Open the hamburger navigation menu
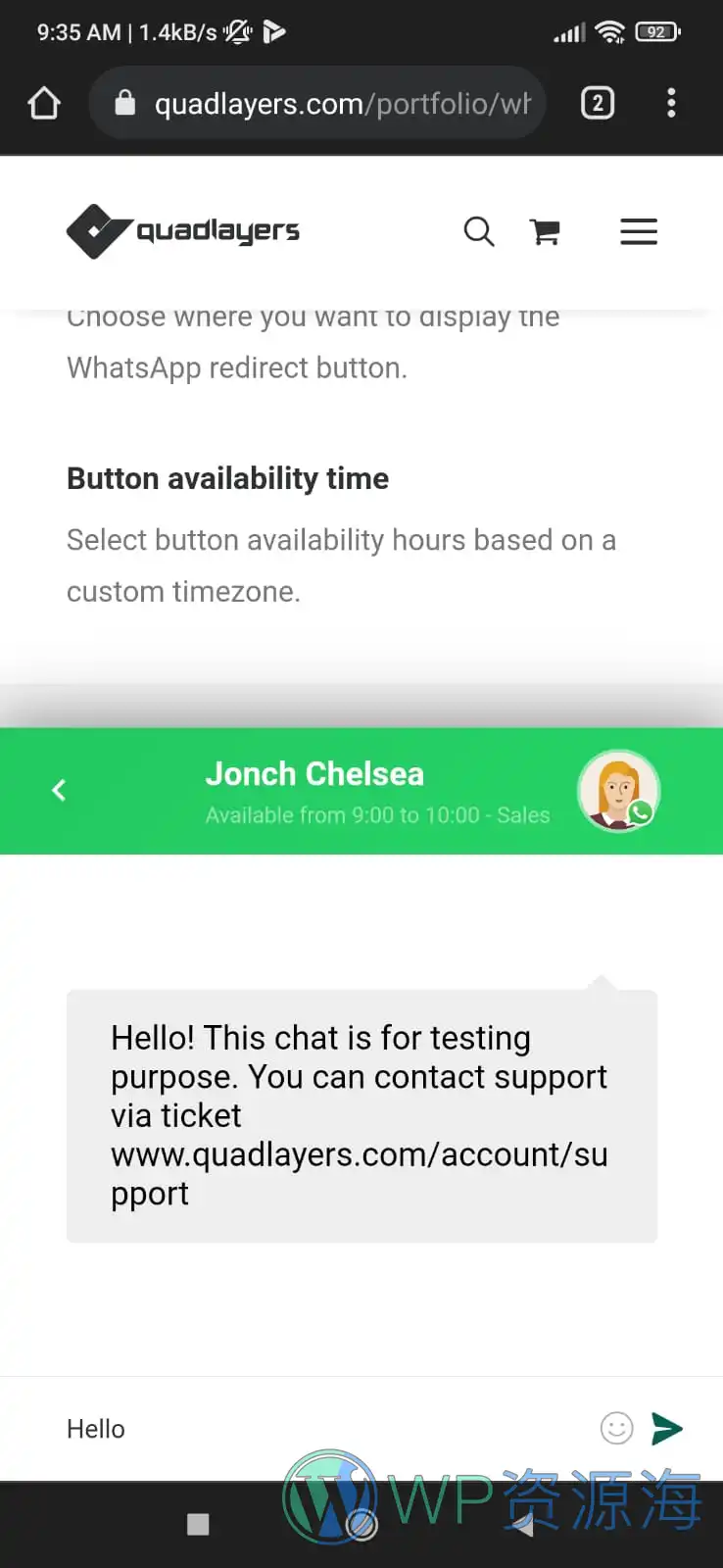Viewport: 723px width, 1568px height. click(x=639, y=231)
